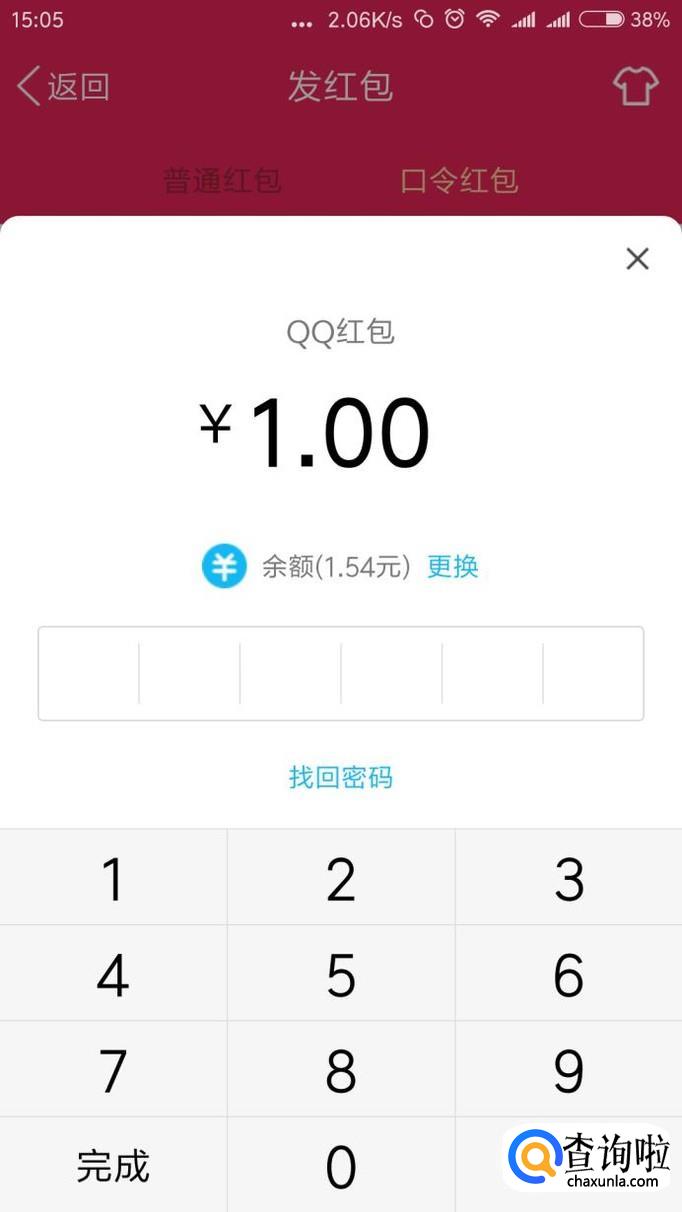This screenshot has width=682, height=1212.
Task: Enter digit 2 on the keypad
Action: (341, 879)
